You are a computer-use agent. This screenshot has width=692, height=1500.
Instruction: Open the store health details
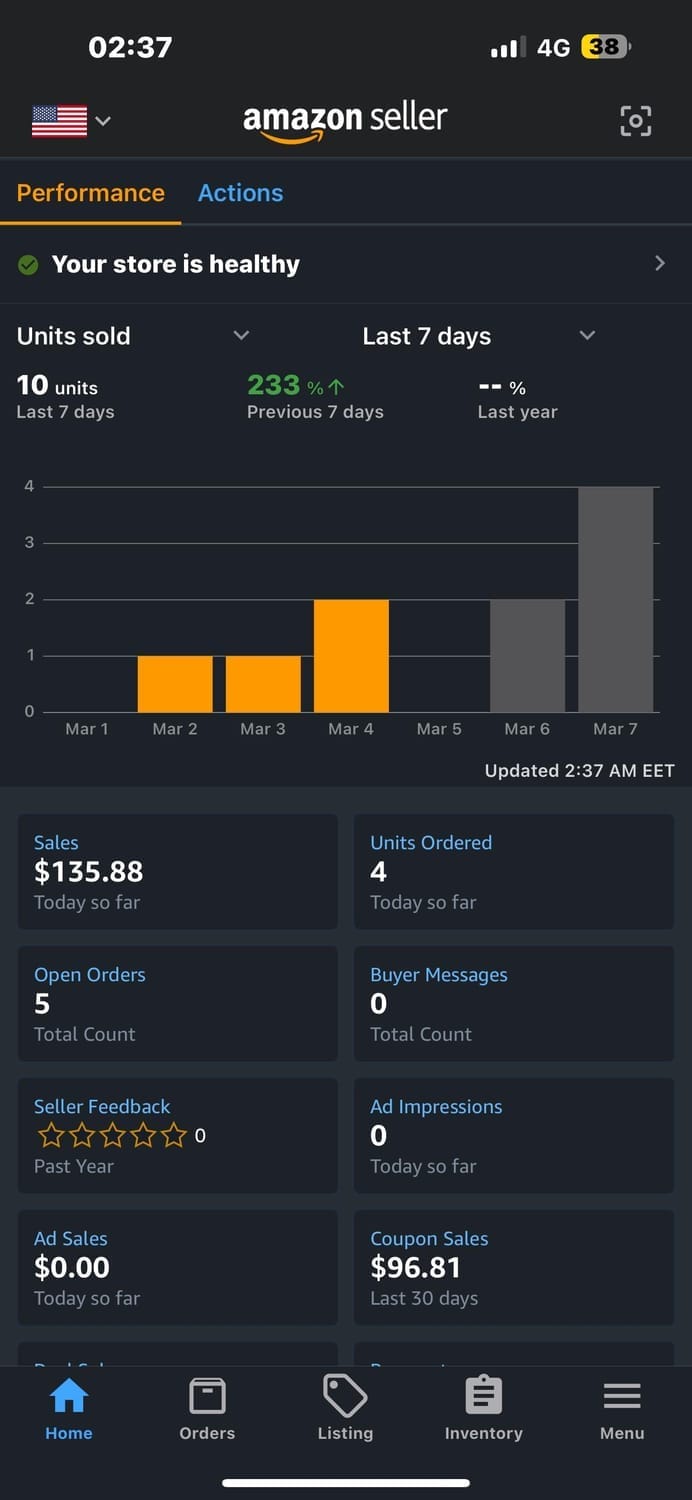point(345,264)
